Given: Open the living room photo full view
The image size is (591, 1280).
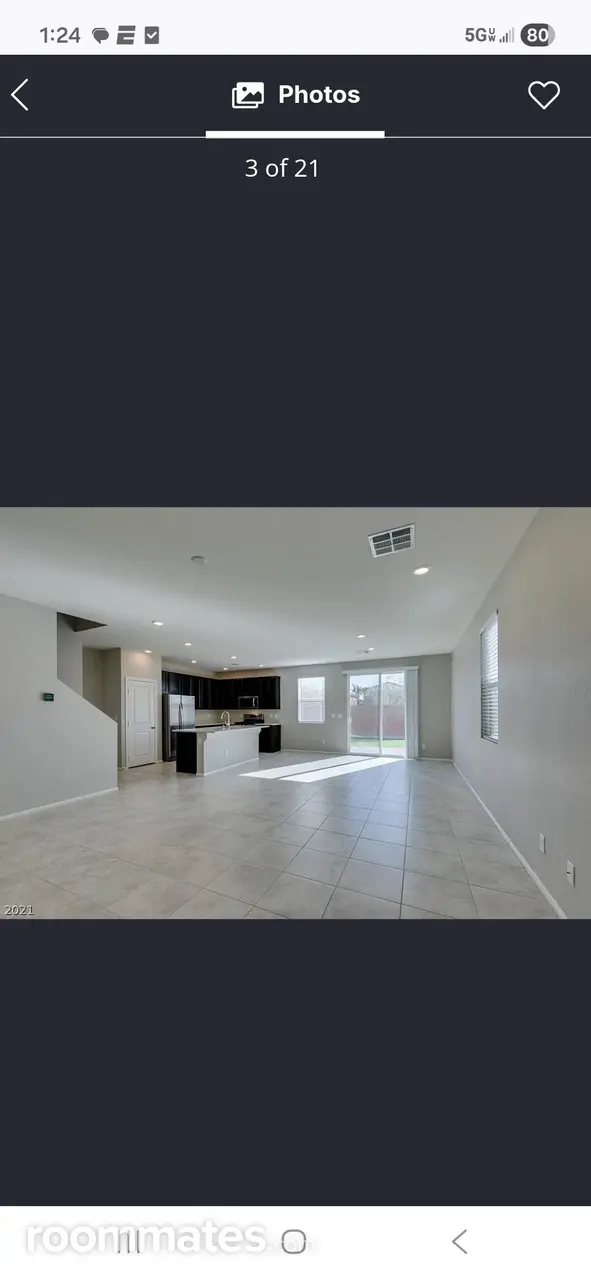Looking at the screenshot, I should [295, 712].
